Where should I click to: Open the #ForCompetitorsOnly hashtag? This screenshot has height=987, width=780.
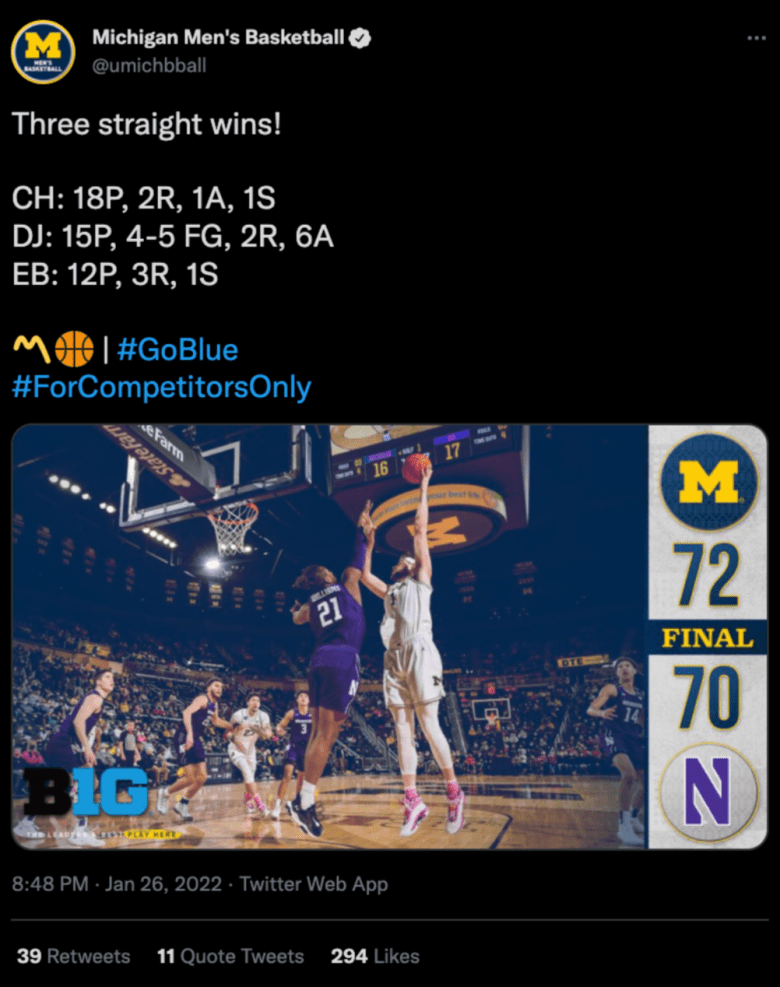point(161,388)
